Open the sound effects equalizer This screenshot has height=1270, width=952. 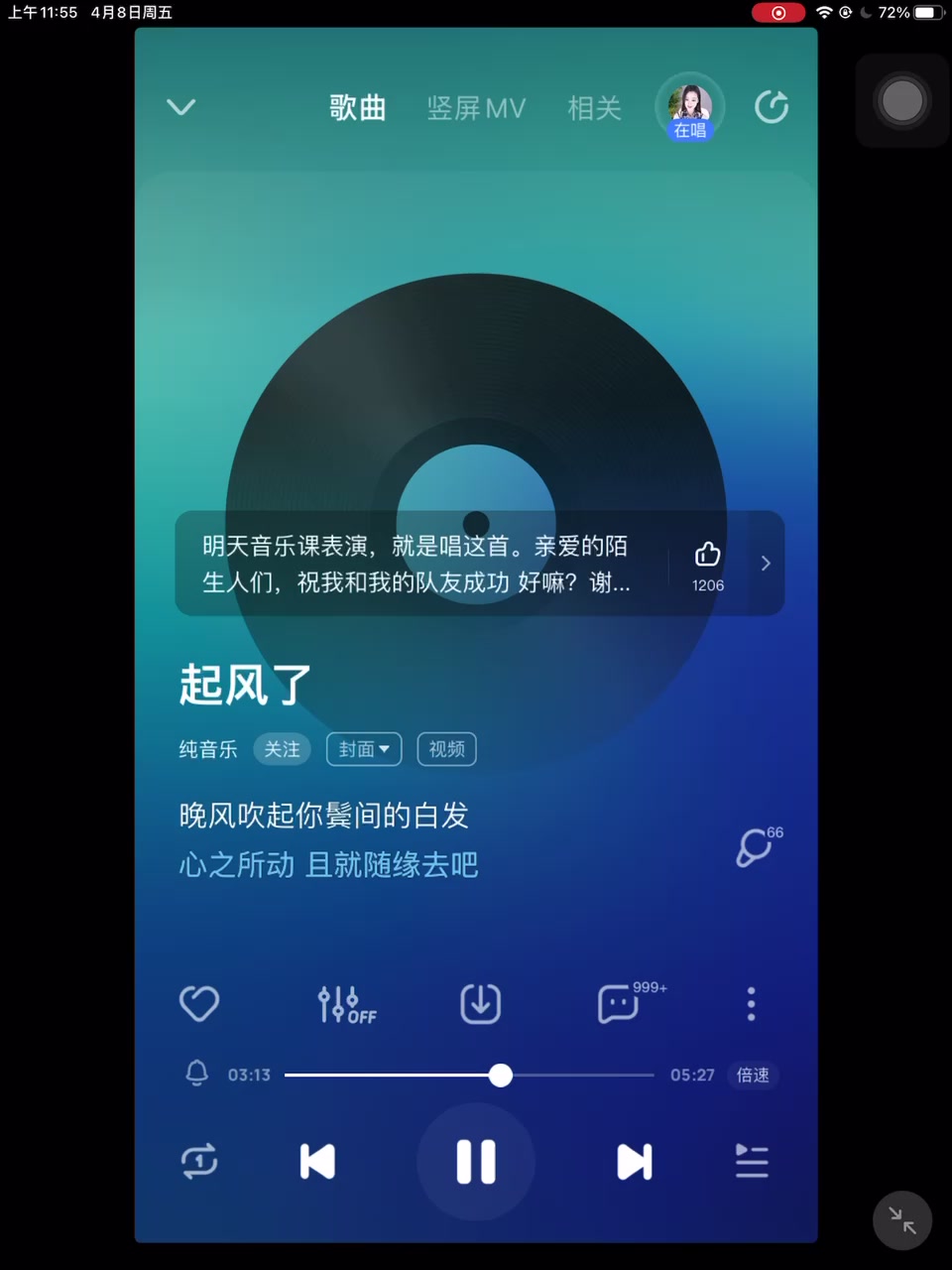coord(344,1004)
